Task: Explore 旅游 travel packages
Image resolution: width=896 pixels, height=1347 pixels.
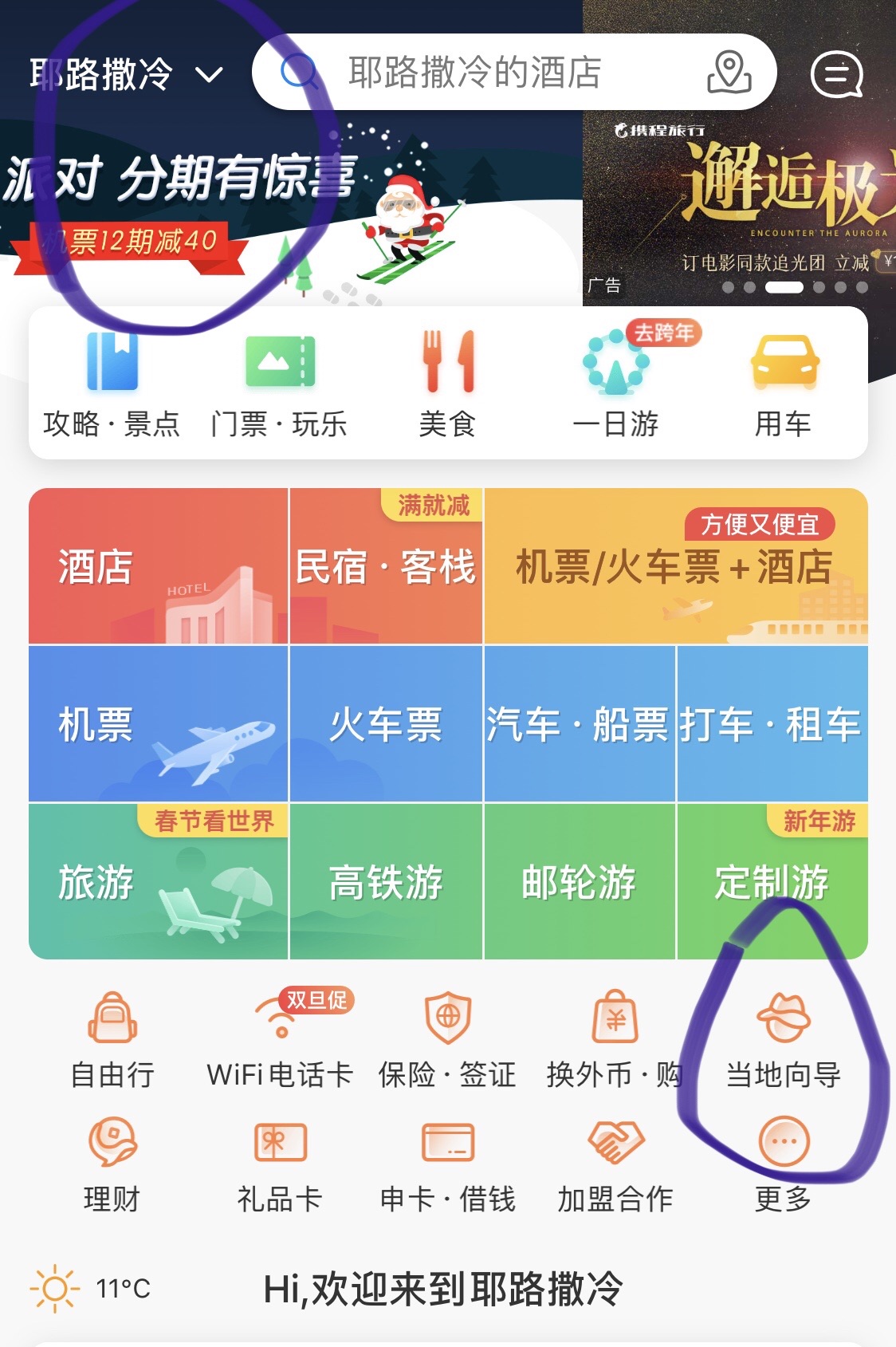Action: (x=158, y=881)
